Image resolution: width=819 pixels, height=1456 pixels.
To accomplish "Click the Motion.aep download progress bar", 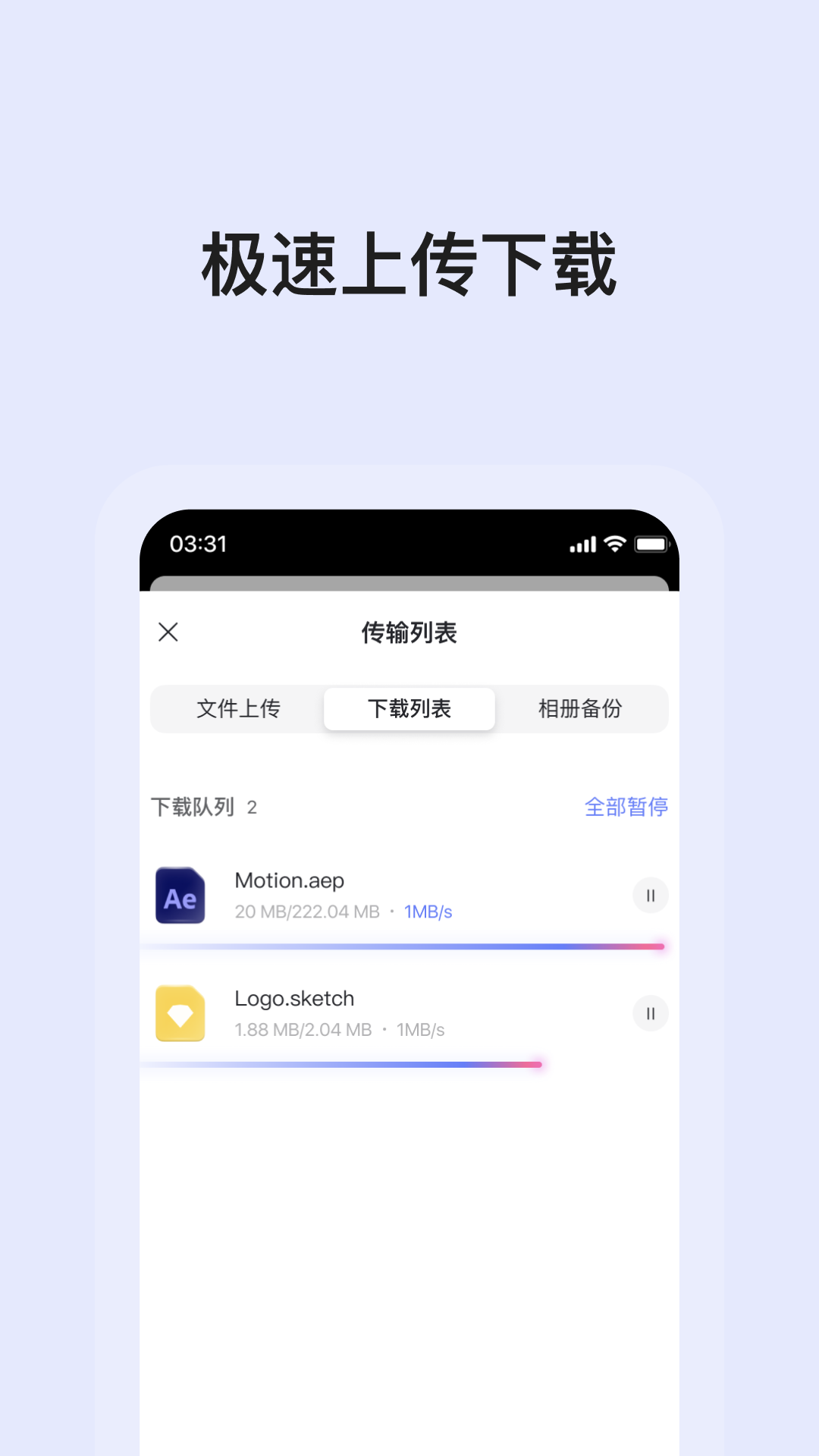I will click(402, 946).
